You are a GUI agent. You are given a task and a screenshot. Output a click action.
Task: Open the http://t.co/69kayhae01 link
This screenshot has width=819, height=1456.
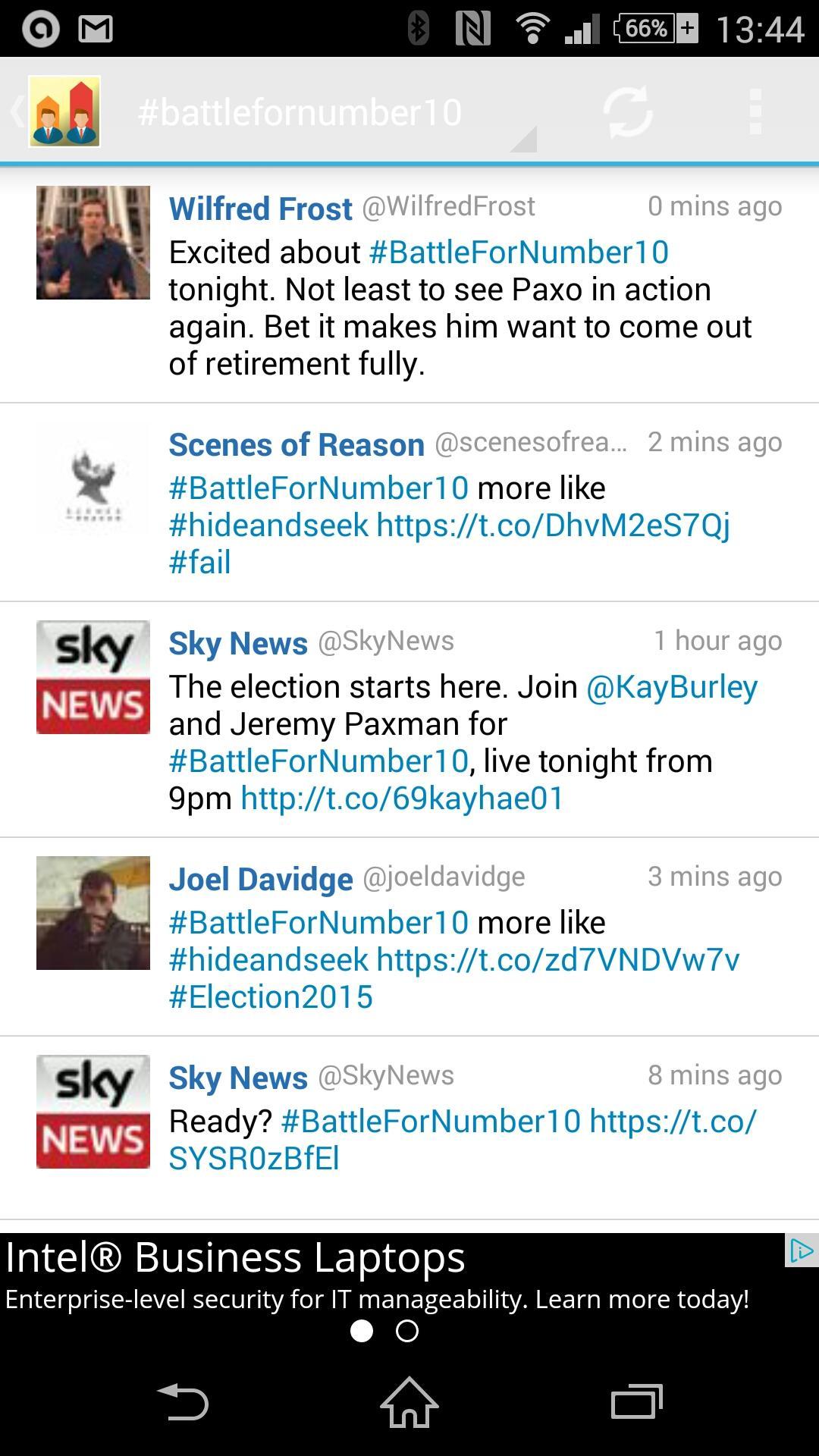[x=402, y=799]
